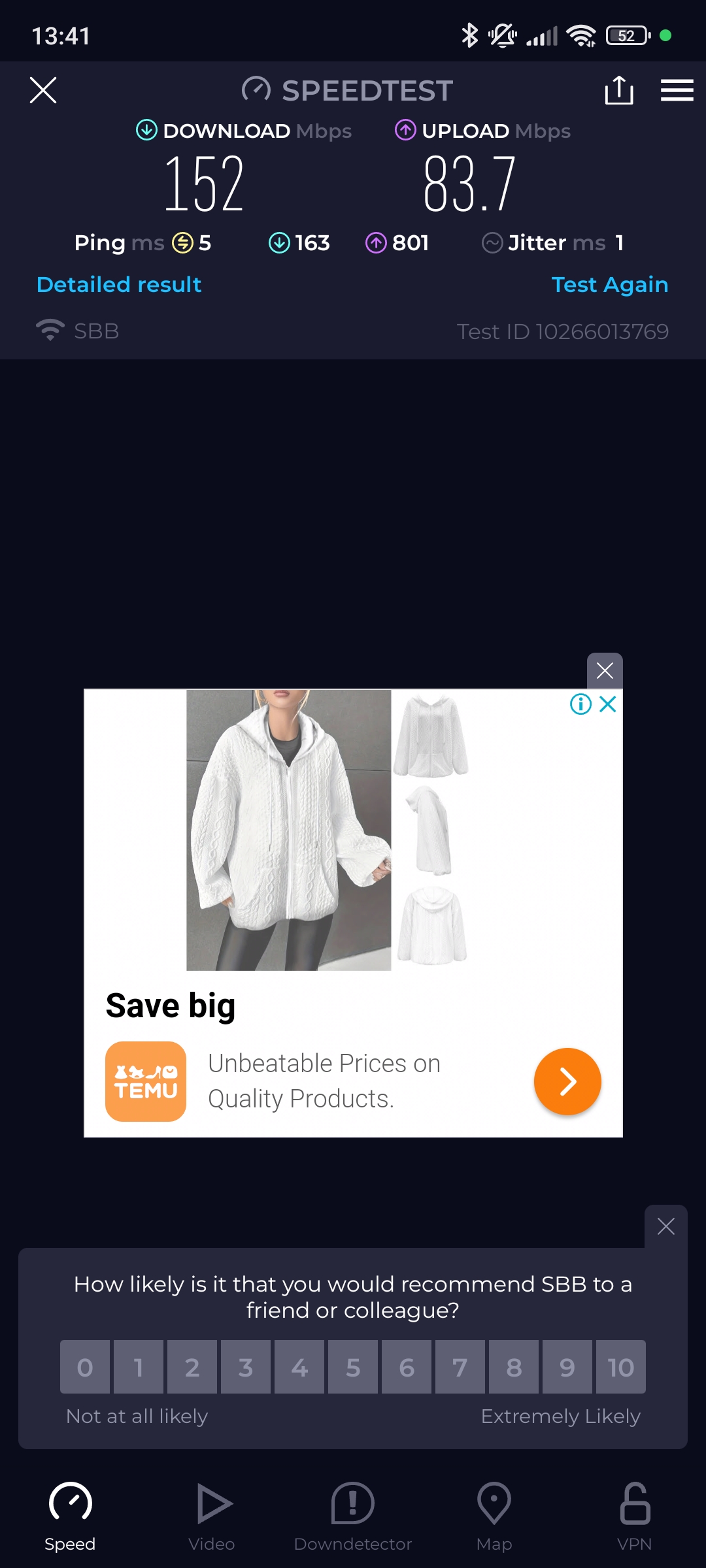
Task: Open the Downdetector tab
Action: click(353, 1517)
